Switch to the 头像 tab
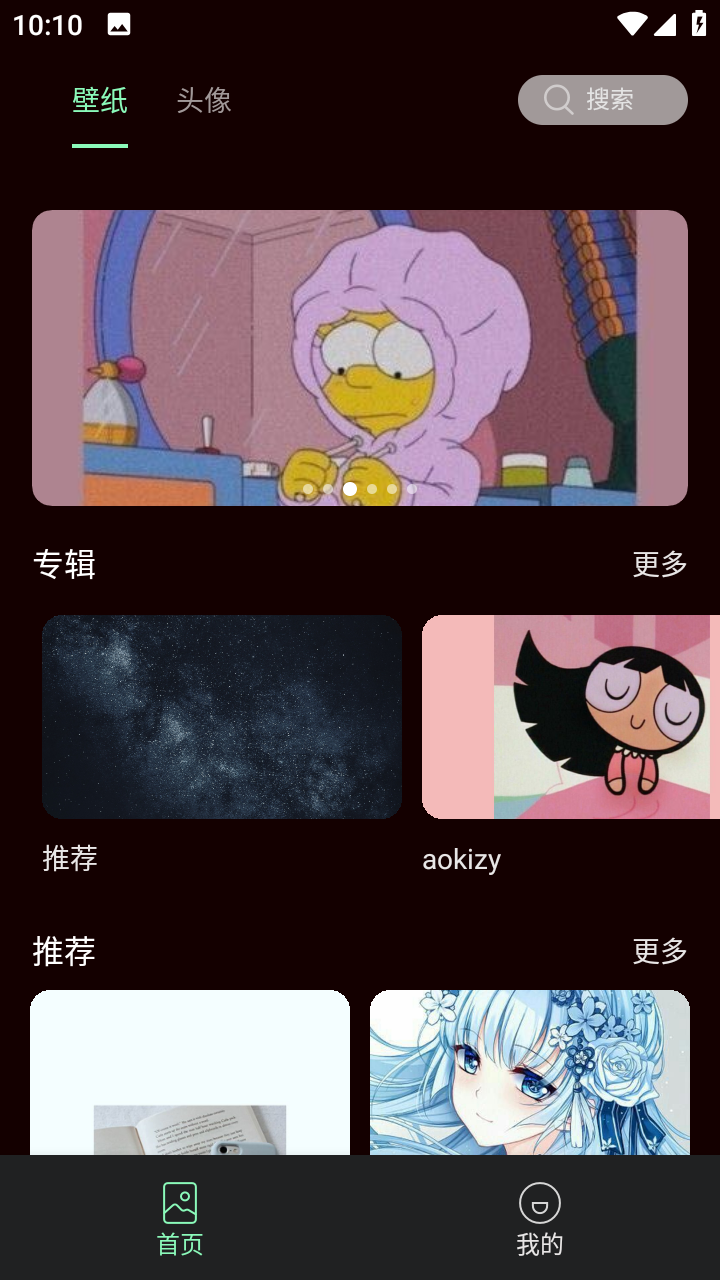 [x=204, y=100]
